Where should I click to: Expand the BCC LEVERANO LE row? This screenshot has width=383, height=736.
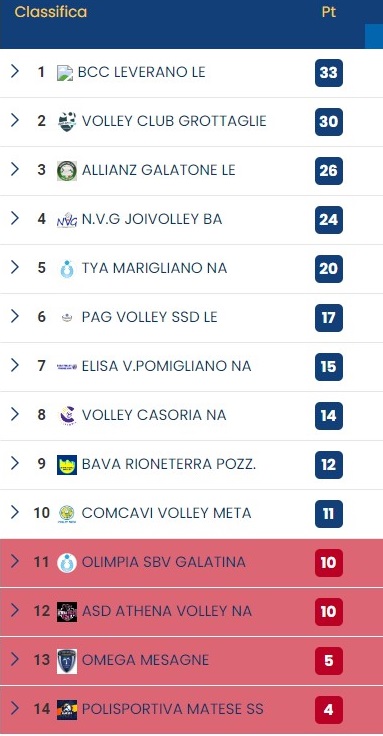pyautogui.click(x=15, y=71)
